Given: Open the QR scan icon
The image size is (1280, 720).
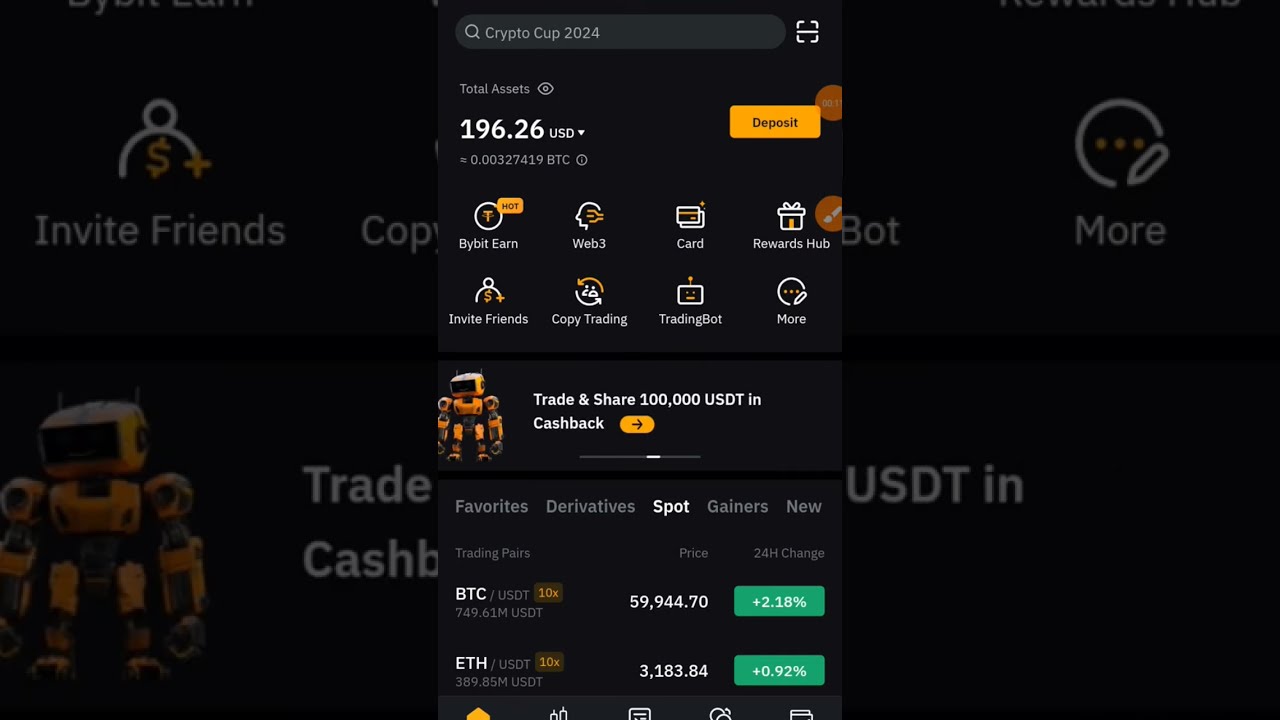Looking at the screenshot, I should point(807,33).
